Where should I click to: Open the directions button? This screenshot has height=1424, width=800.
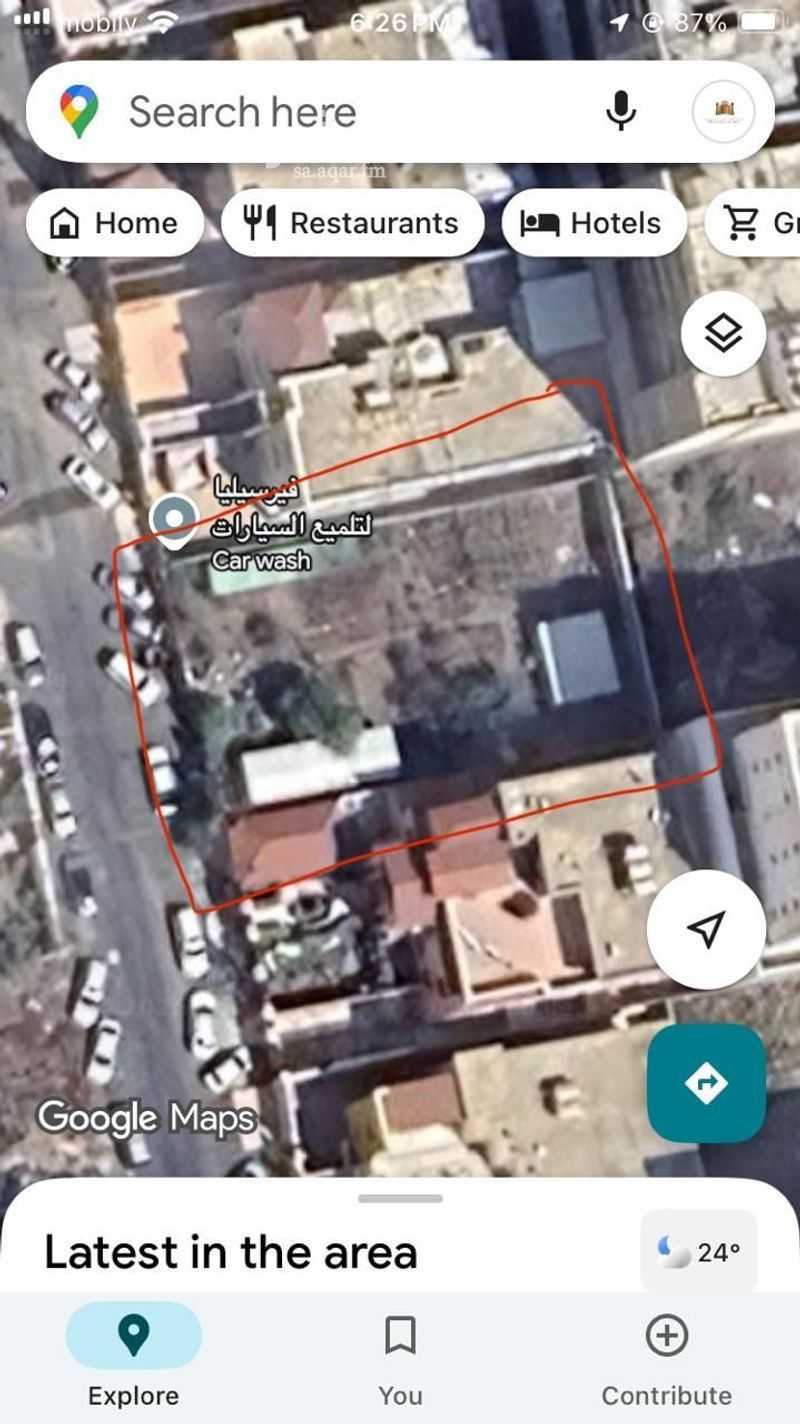click(706, 1082)
